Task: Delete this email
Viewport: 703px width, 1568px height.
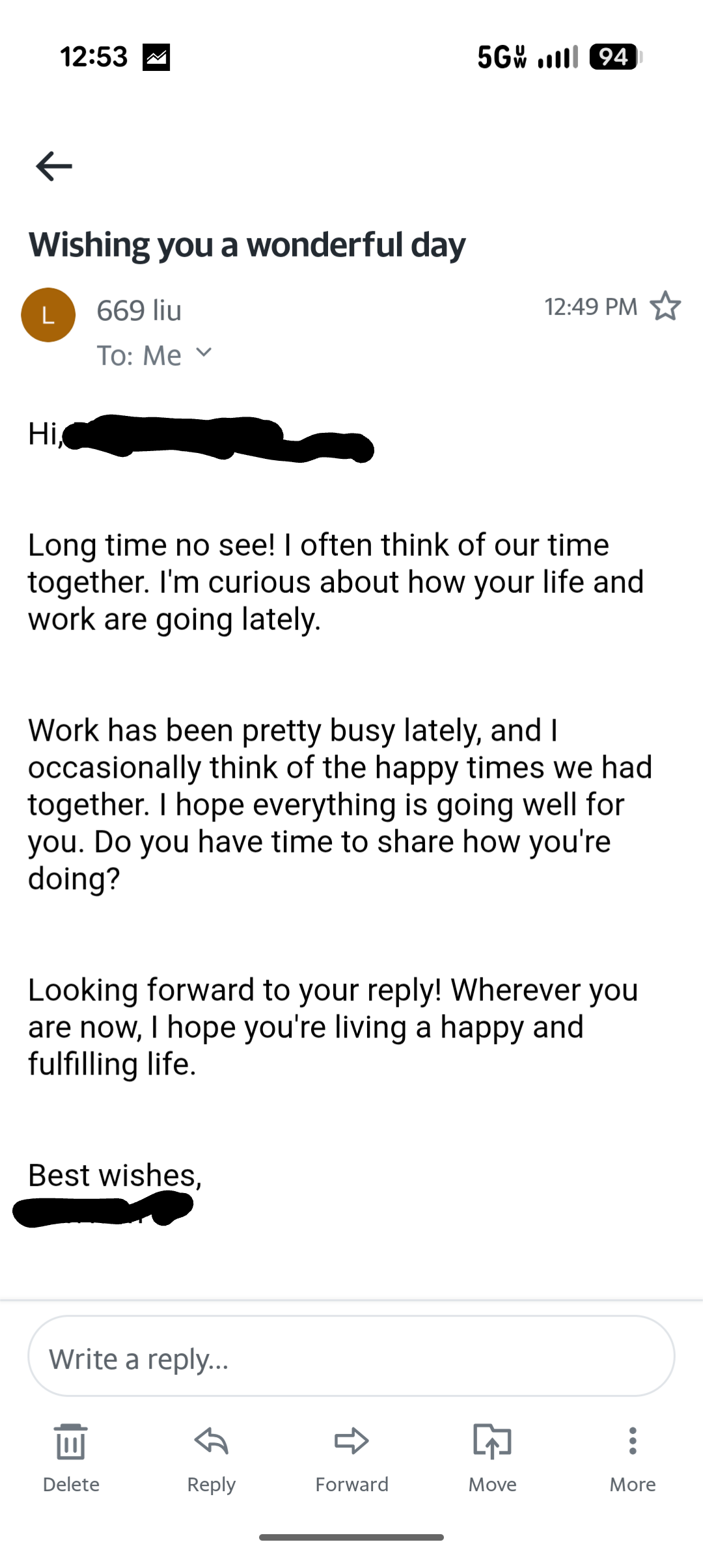Action: (71, 1457)
